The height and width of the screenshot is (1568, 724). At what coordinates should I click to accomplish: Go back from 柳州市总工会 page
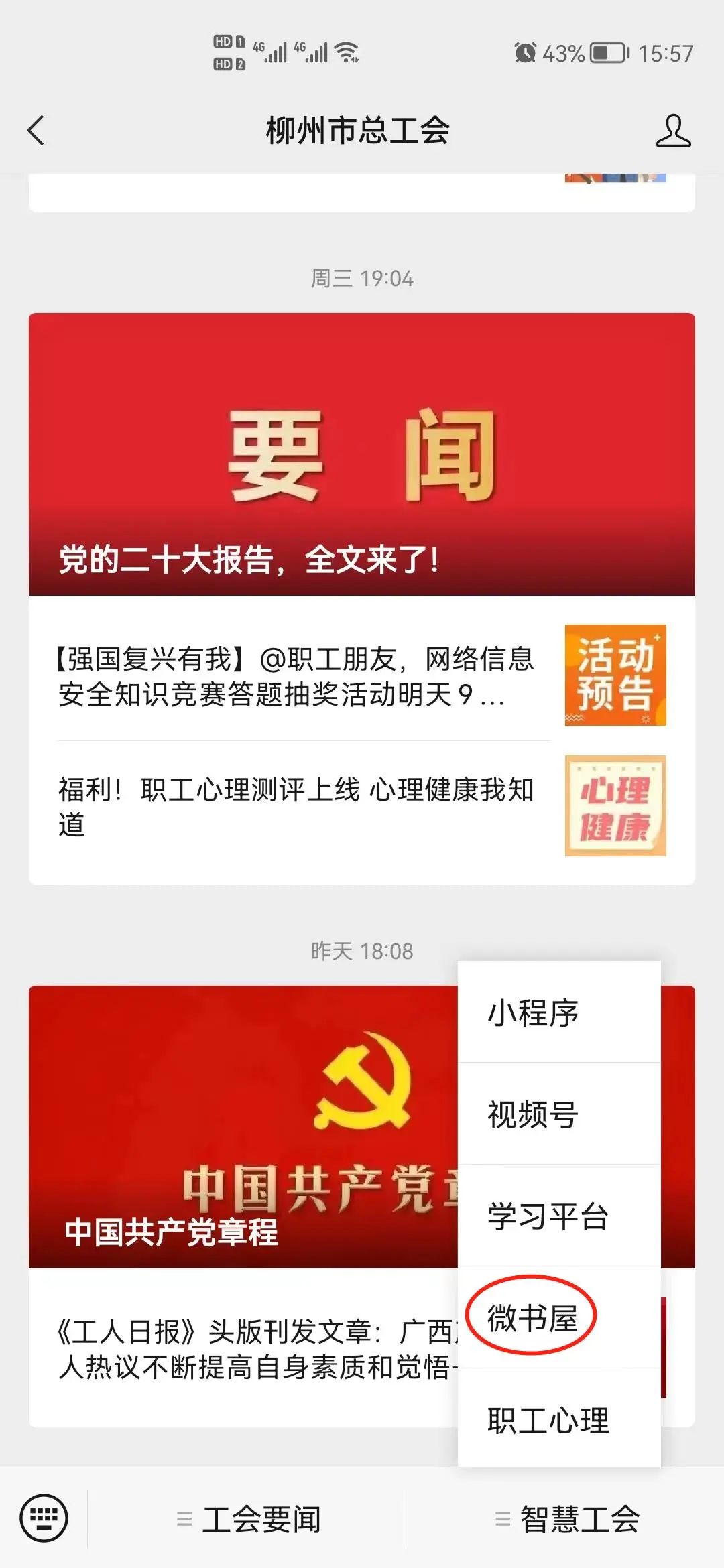(x=36, y=130)
